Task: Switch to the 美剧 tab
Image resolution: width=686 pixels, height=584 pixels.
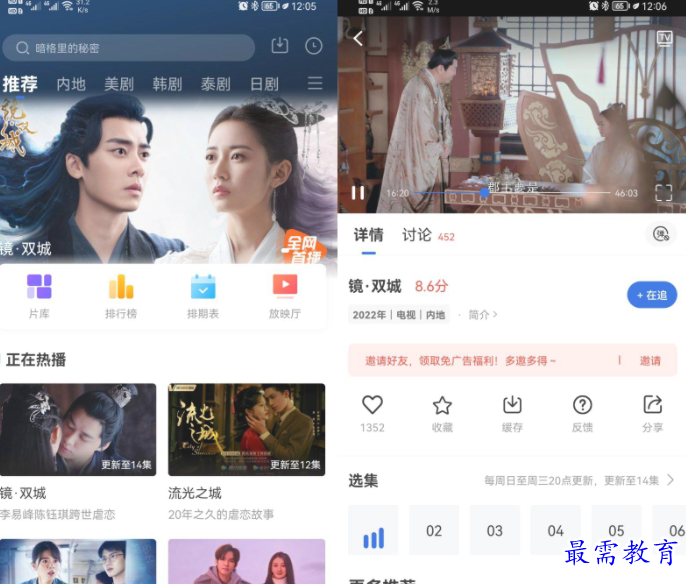Action: pos(119,84)
